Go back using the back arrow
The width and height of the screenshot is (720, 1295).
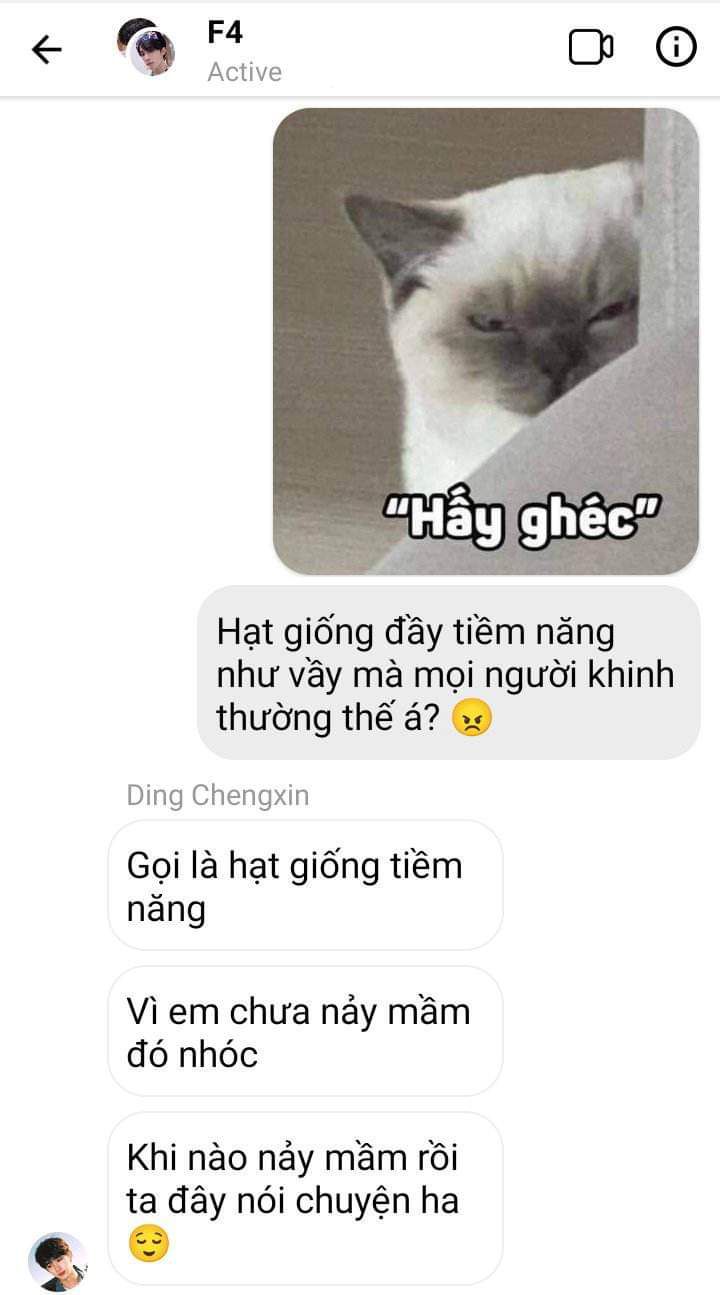[x=47, y=49]
